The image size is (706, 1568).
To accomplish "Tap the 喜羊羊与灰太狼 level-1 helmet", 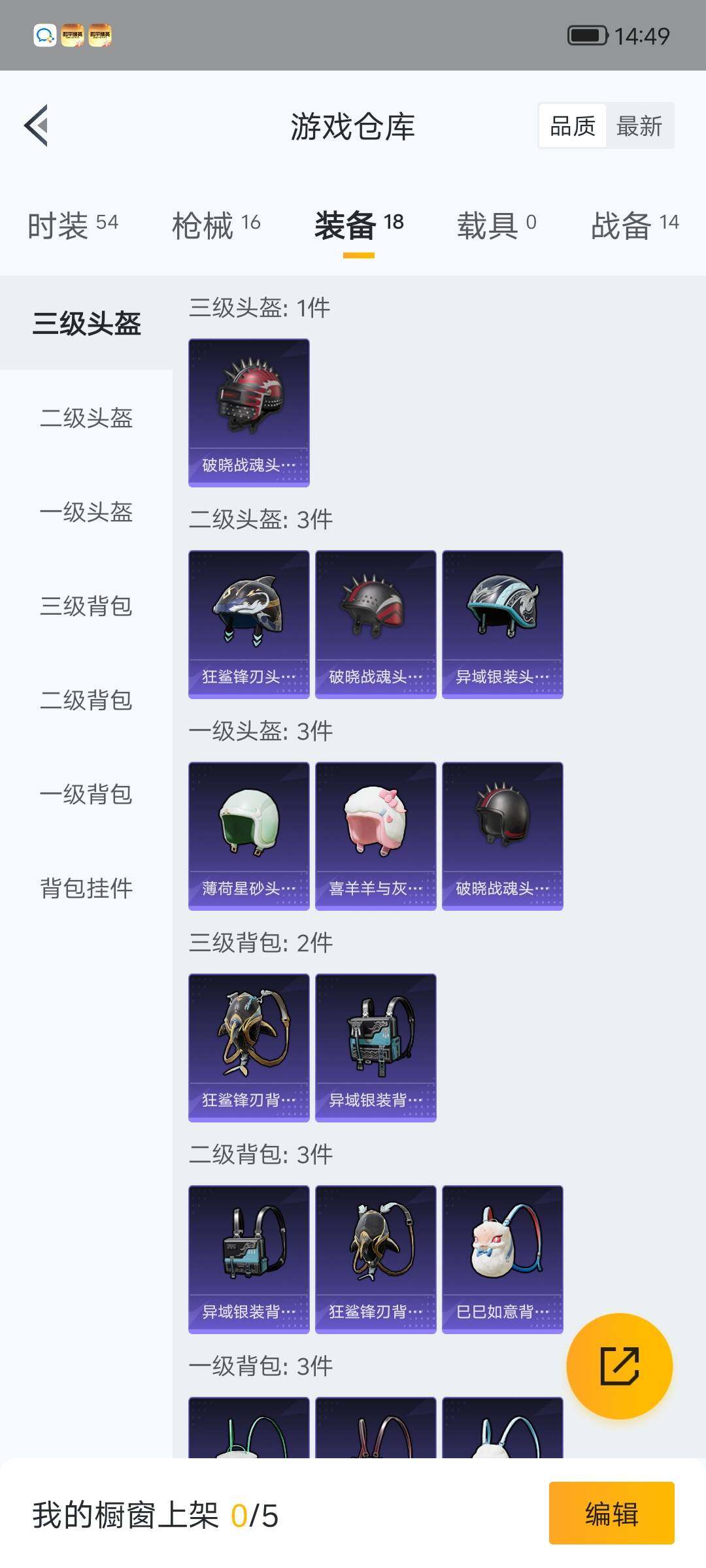I will (375, 835).
